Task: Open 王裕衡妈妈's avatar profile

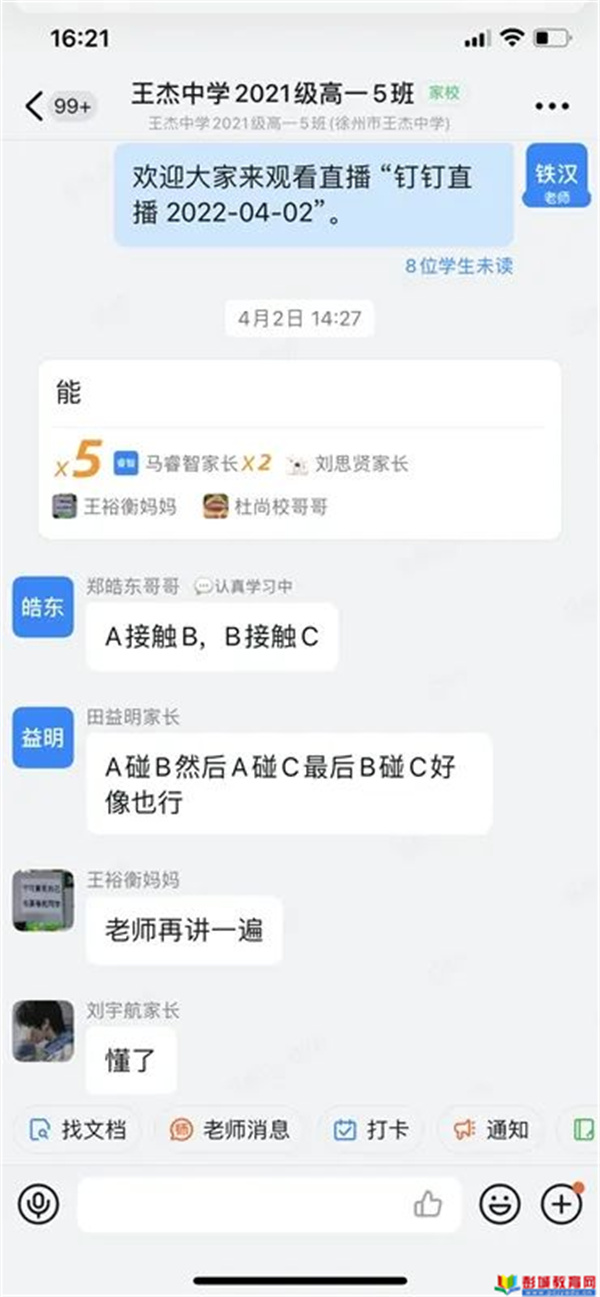Action: (42, 899)
